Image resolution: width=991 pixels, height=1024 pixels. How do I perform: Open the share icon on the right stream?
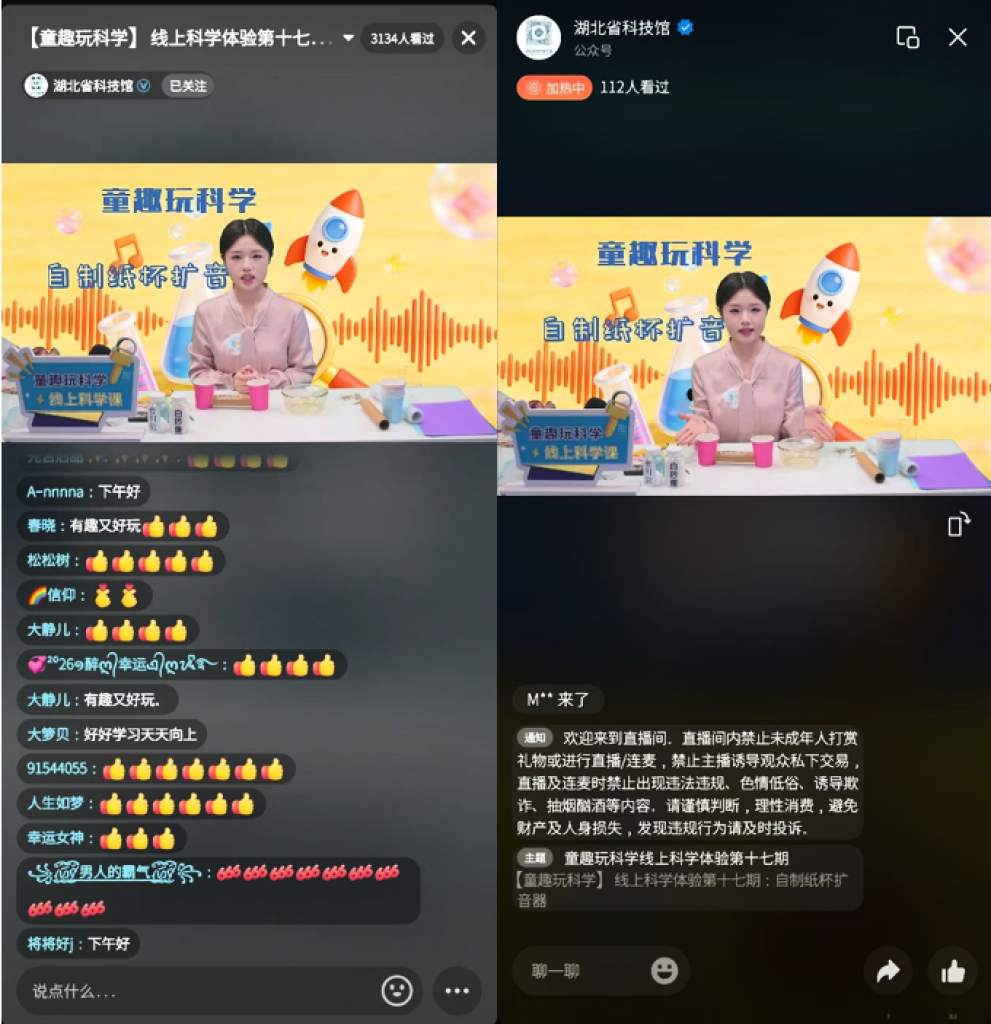(888, 970)
